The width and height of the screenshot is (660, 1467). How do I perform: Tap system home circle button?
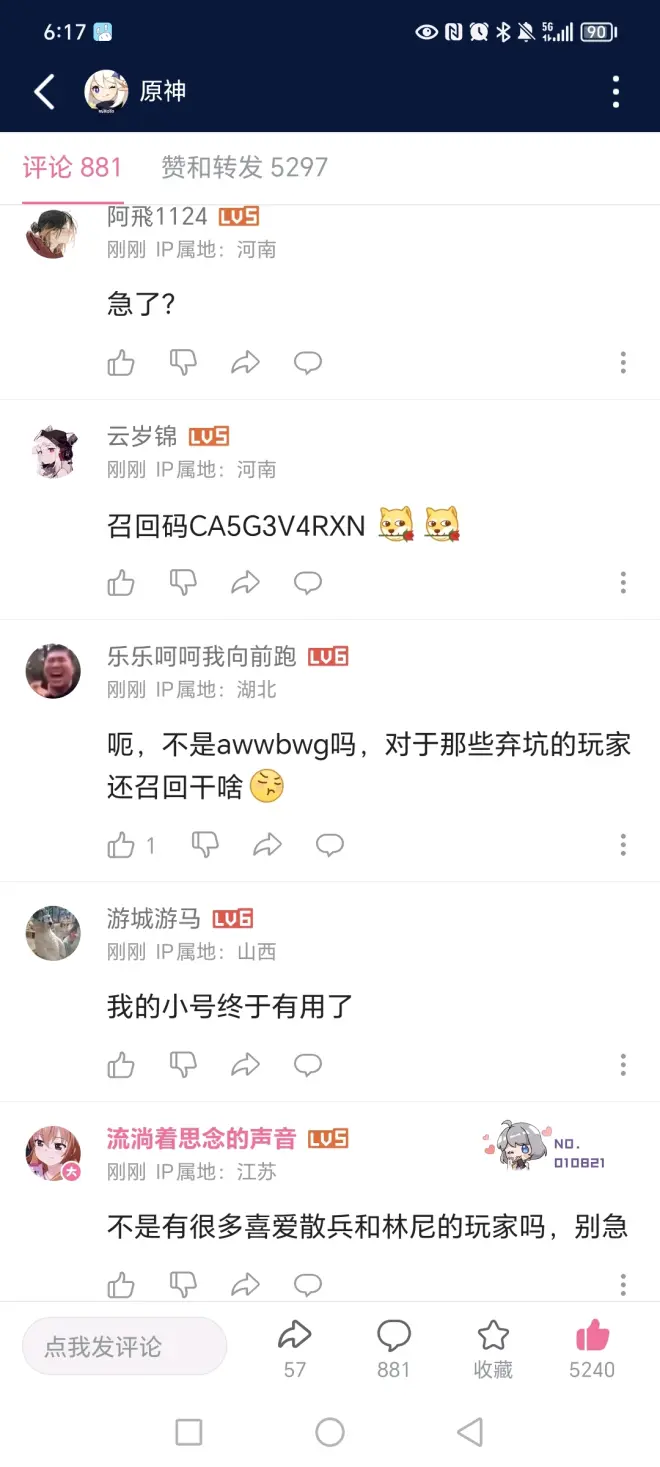point(330,1432)
